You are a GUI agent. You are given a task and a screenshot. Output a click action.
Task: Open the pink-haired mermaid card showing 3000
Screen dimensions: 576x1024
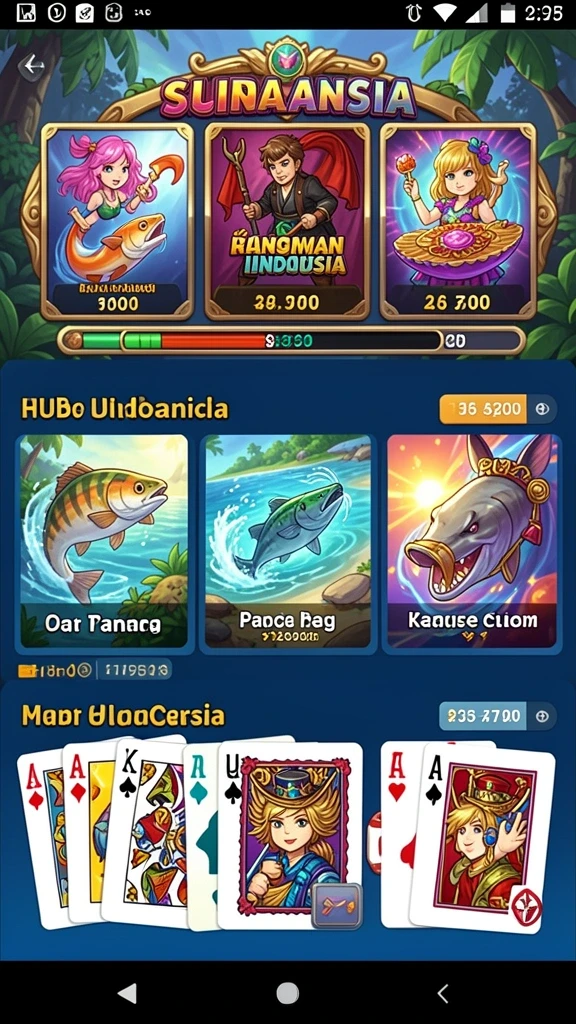(118, 221)
